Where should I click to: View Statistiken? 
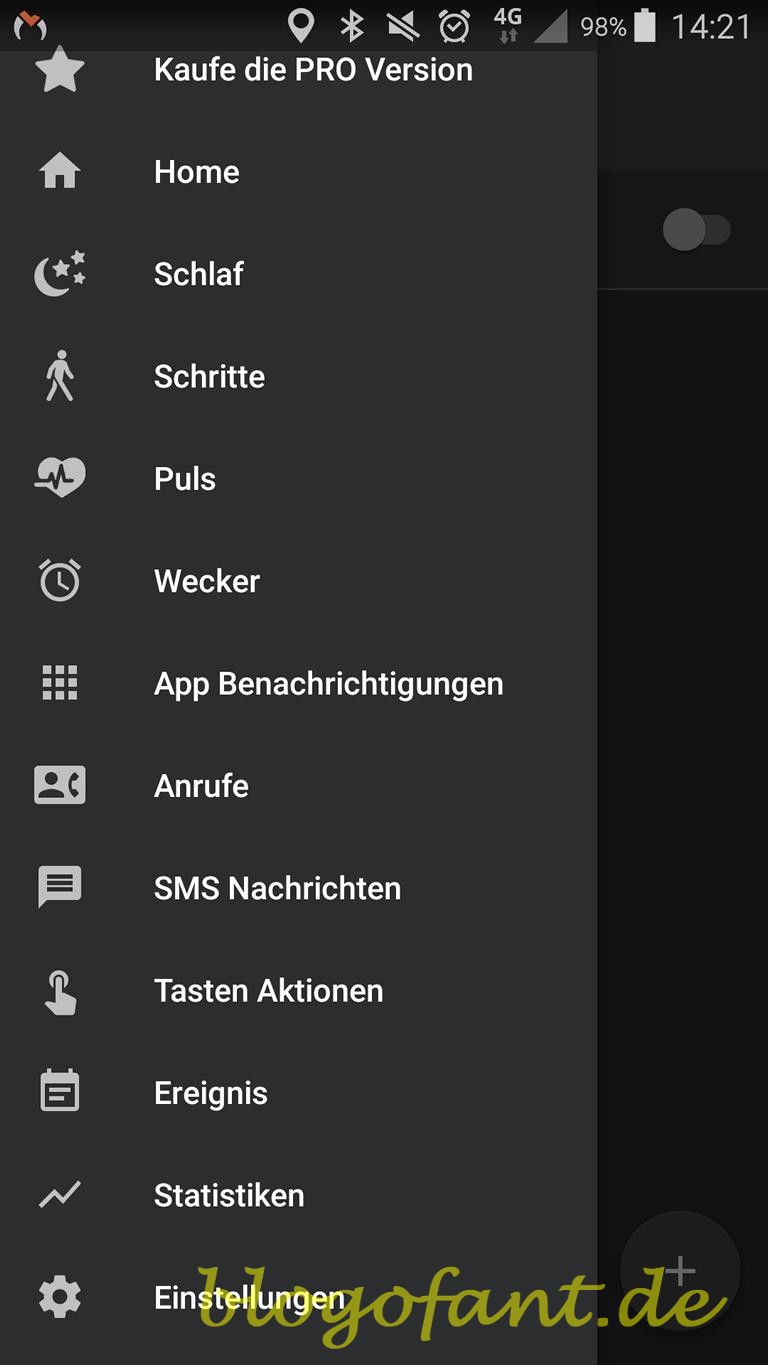(x=228, y=1195)
